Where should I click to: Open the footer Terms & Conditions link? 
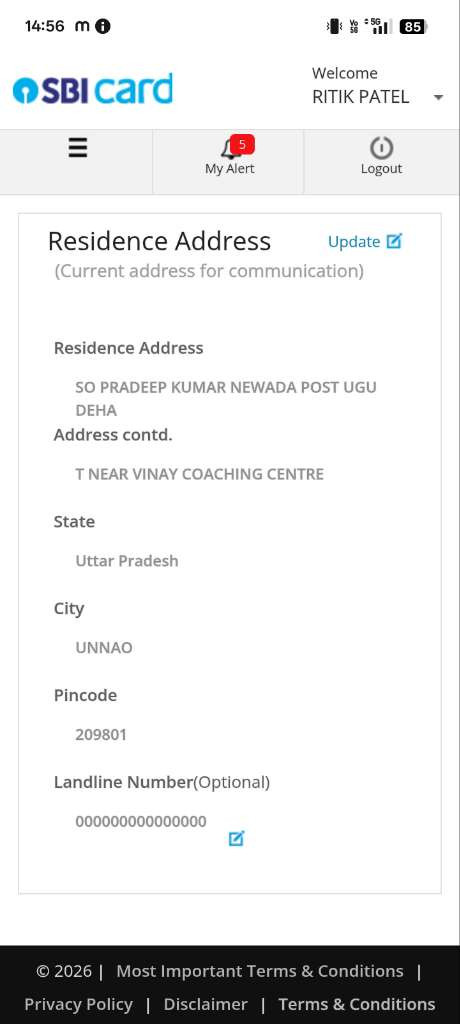(357, 1004)
